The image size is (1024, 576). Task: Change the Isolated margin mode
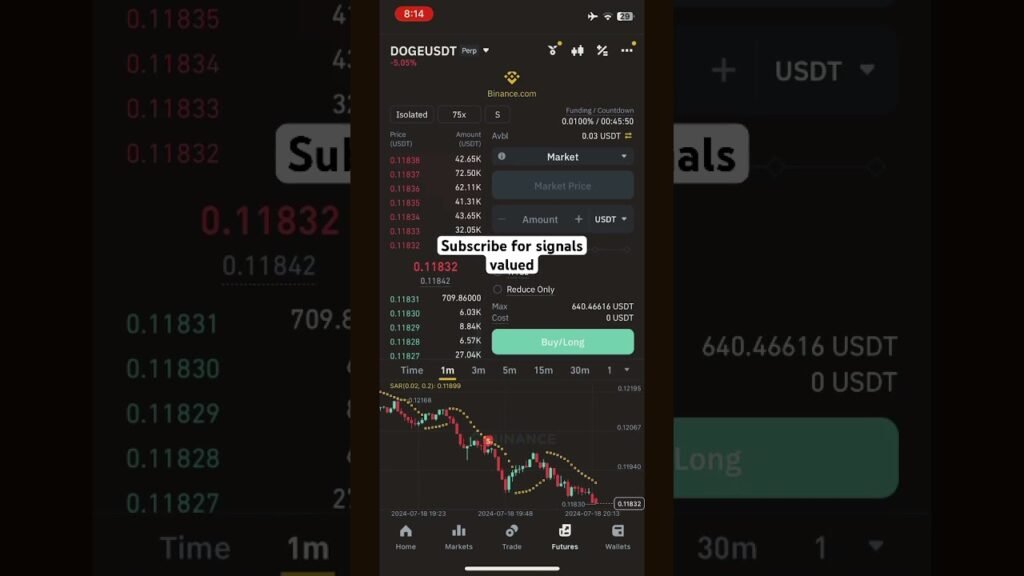[x=411, y=114]
